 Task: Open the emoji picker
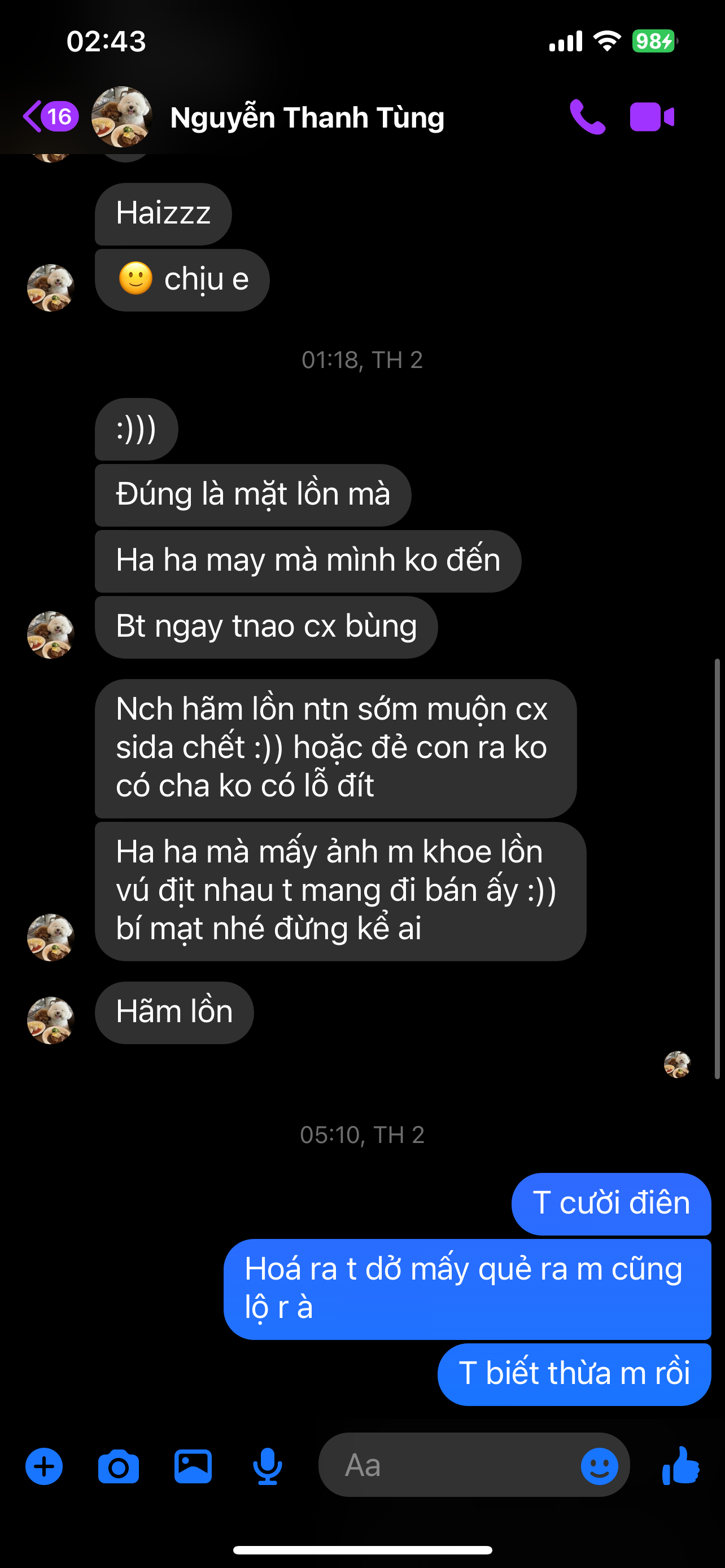pos(599,1466)
